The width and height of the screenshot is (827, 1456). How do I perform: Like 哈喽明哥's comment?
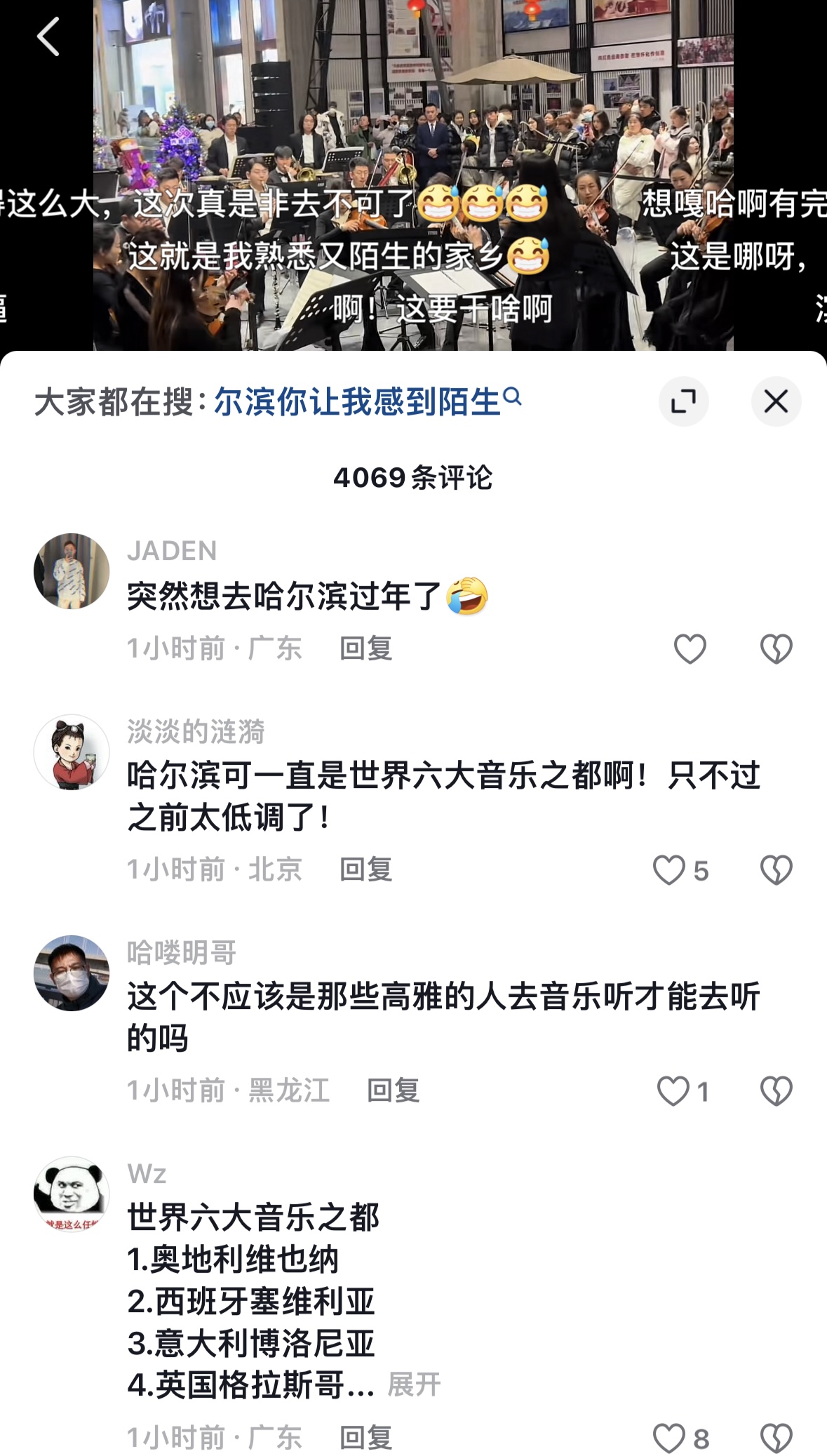[673, 1091]
